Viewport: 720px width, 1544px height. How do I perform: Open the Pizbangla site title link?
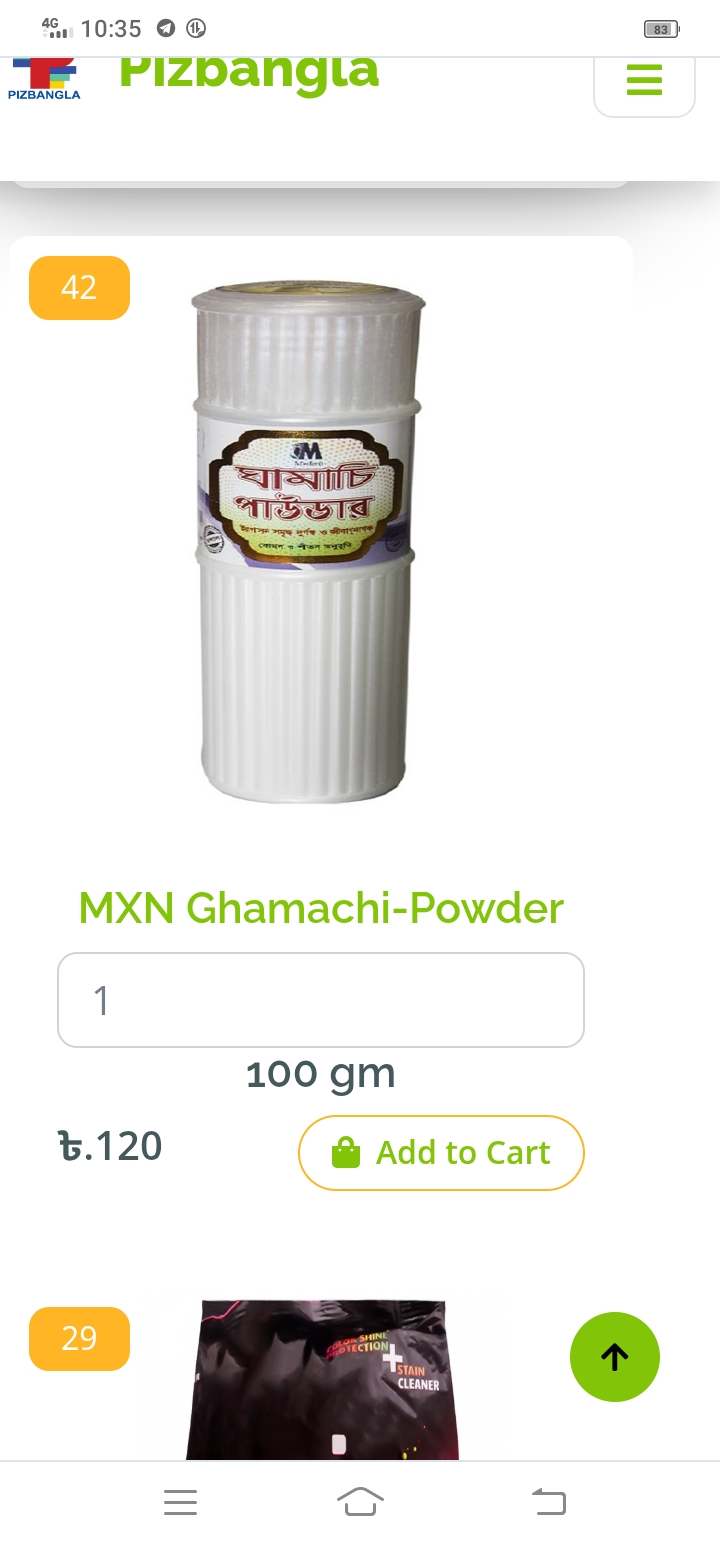click(249, 72)
